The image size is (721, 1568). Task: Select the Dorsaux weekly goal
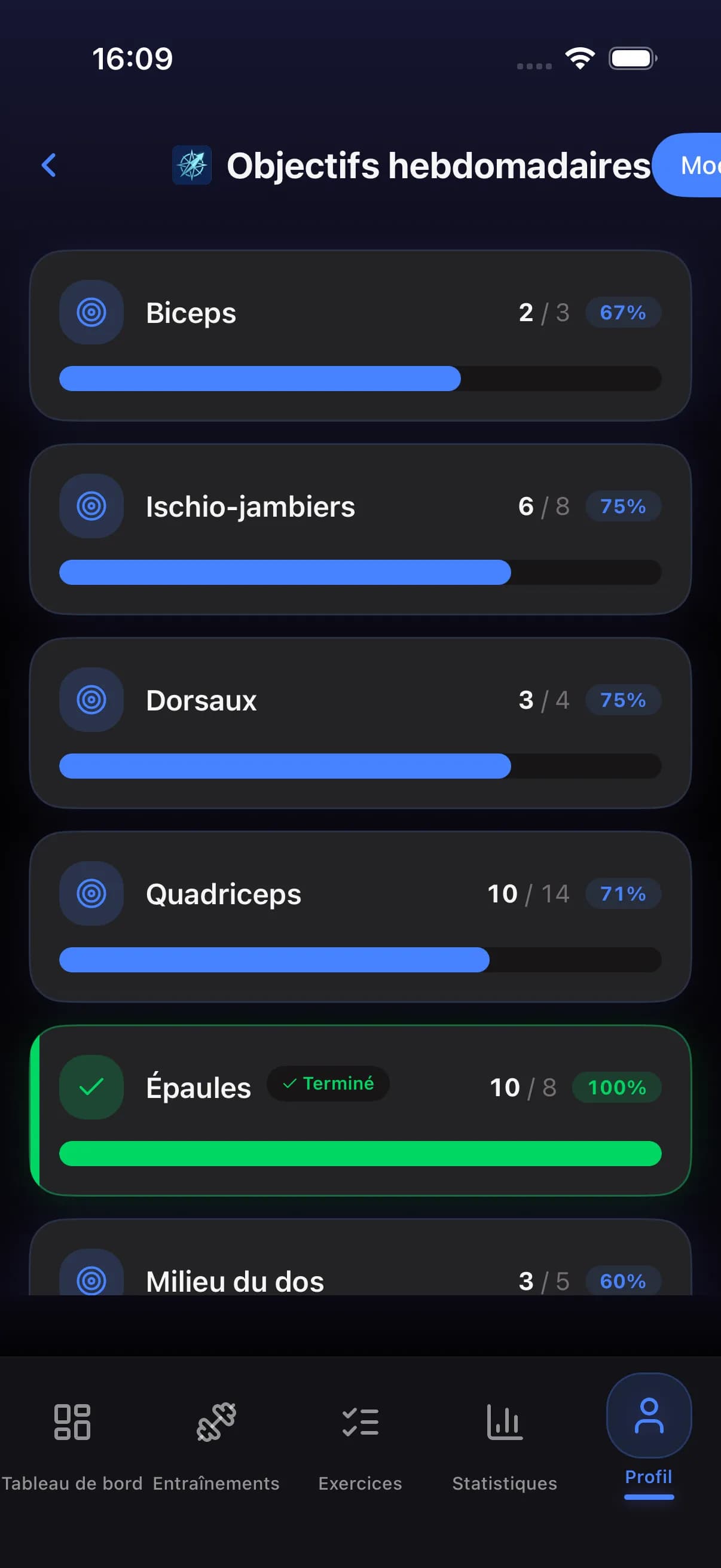coord(360,722)
